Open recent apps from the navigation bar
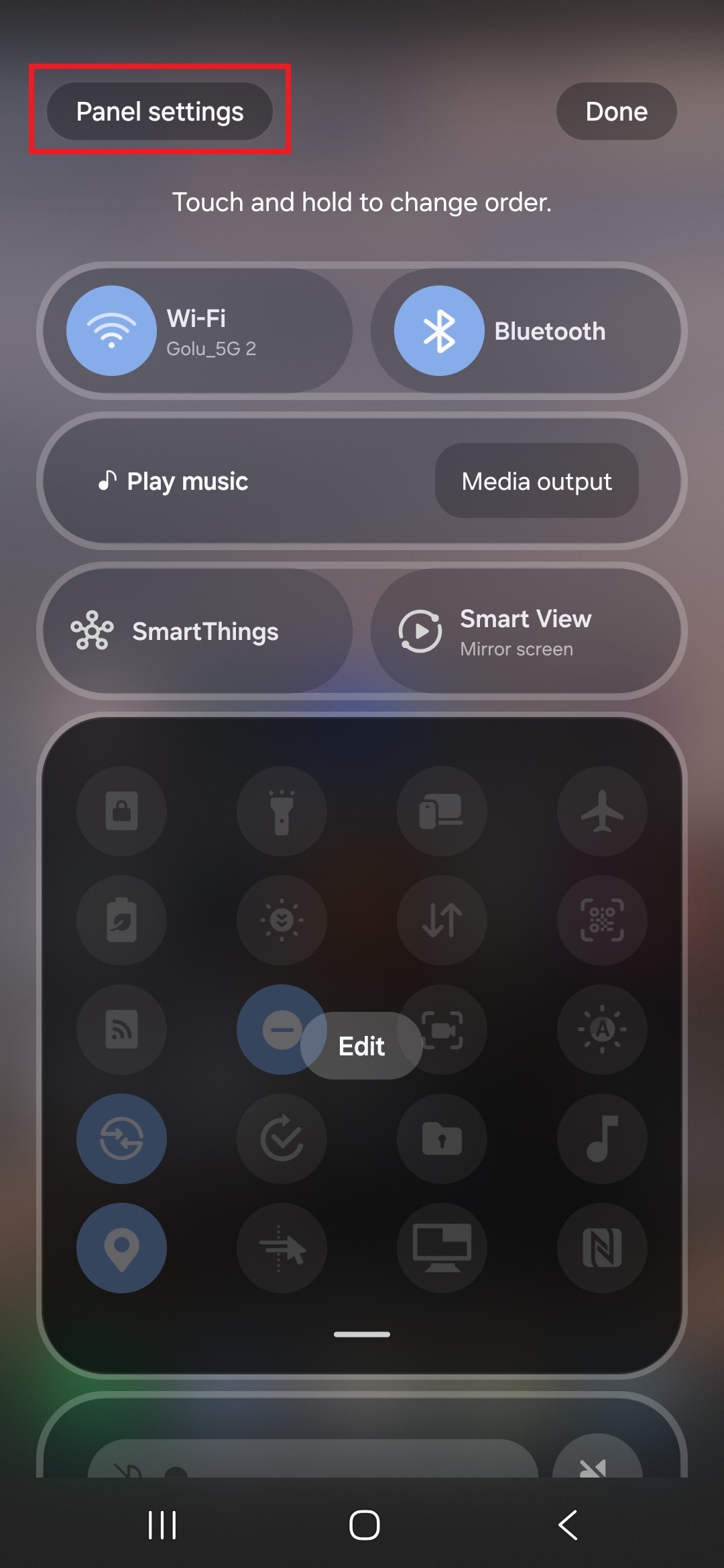Viewport: 724px width, 1568px height. pyautogui.click(x=162, y=1525)
